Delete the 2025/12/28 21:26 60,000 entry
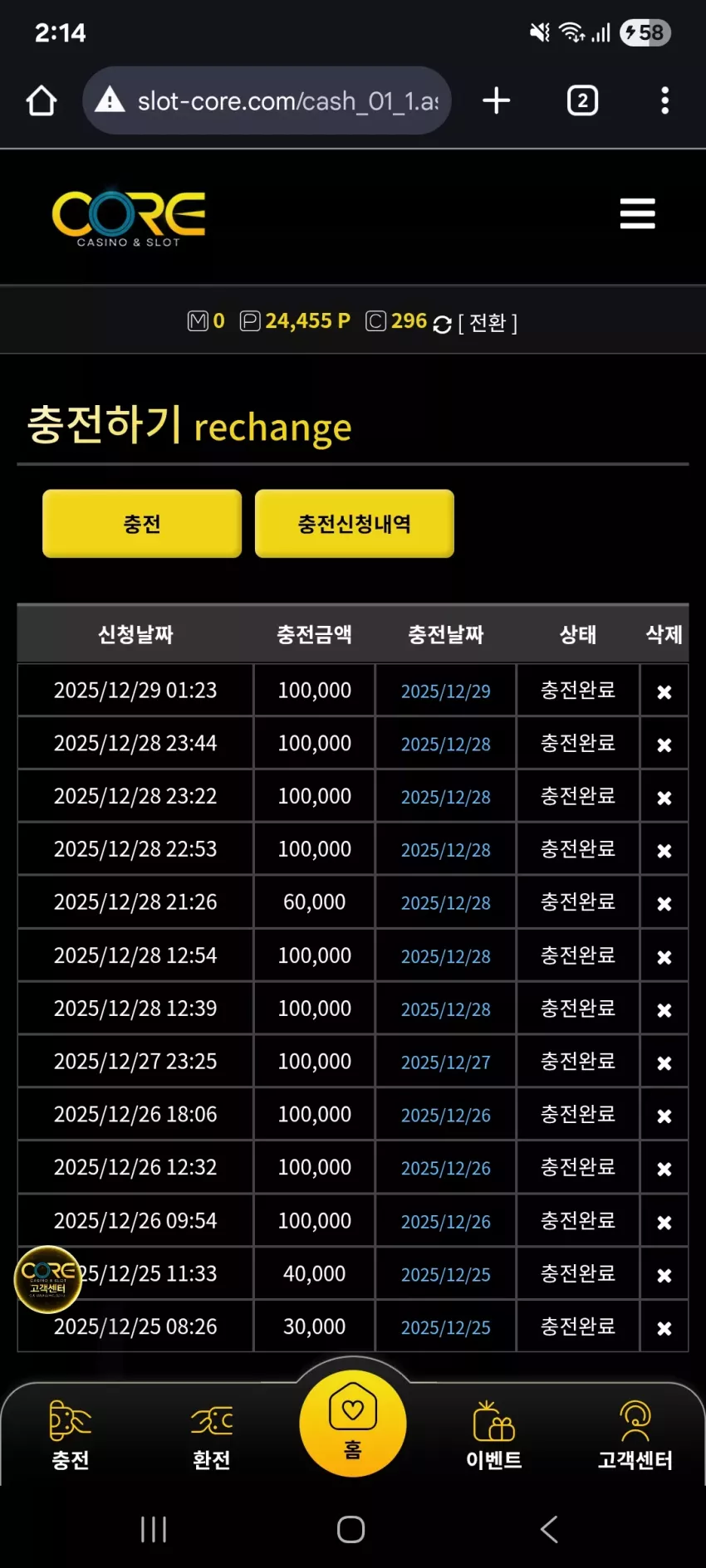Viewport: 706px width, 1568px height. click(x=664, y=903)
